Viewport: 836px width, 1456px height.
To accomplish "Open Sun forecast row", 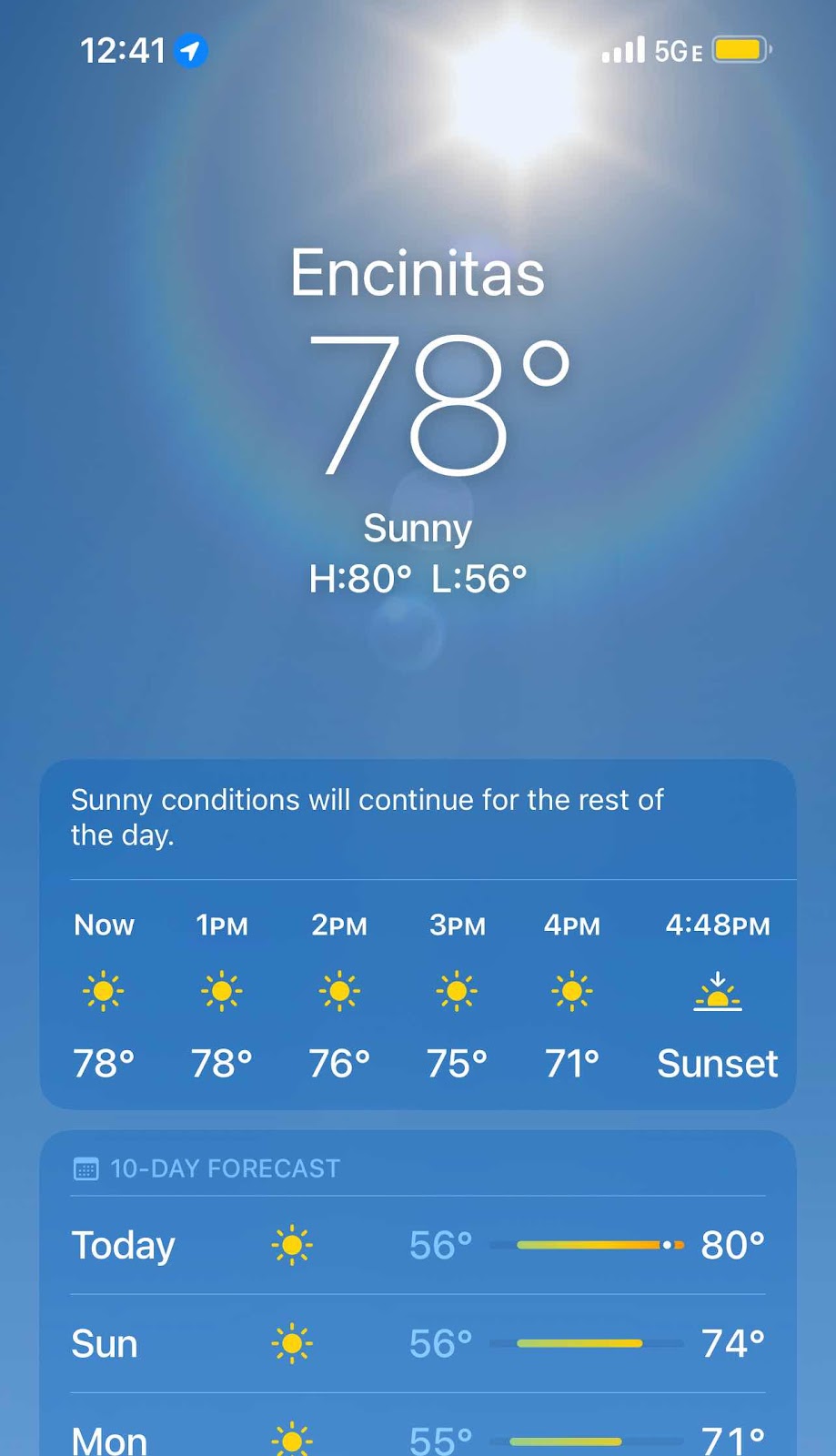I will (x=418, y=1343).
